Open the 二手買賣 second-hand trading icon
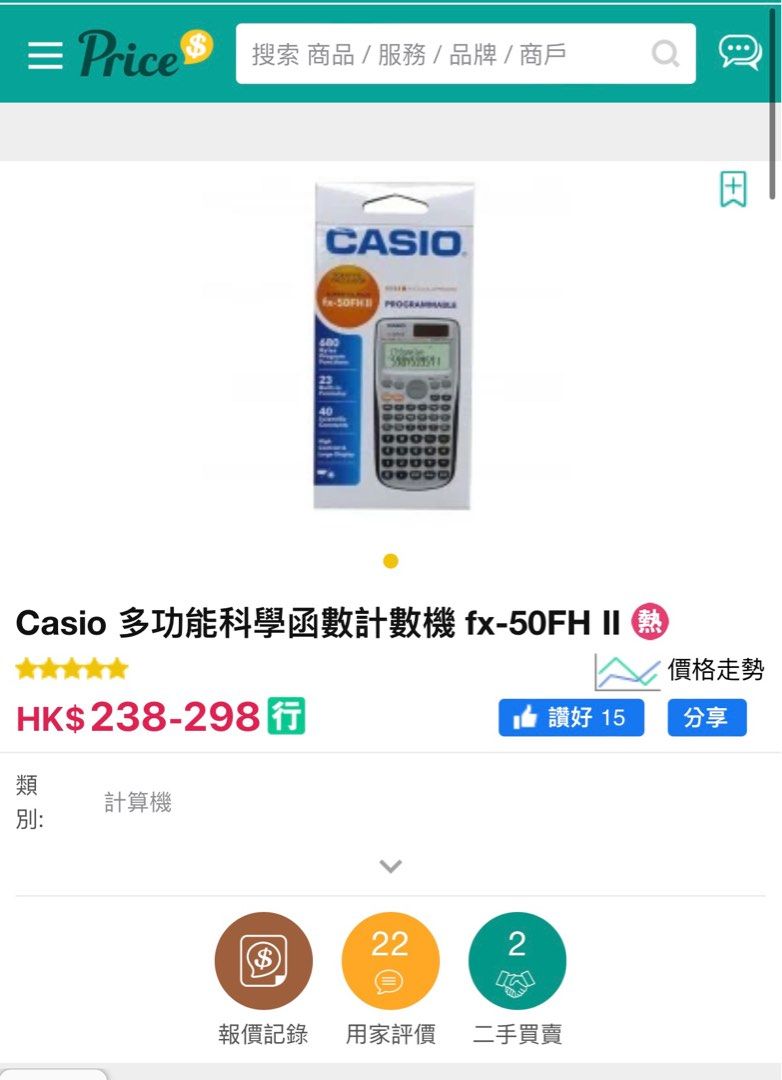Screen dimensions: 782x1080 518,962
